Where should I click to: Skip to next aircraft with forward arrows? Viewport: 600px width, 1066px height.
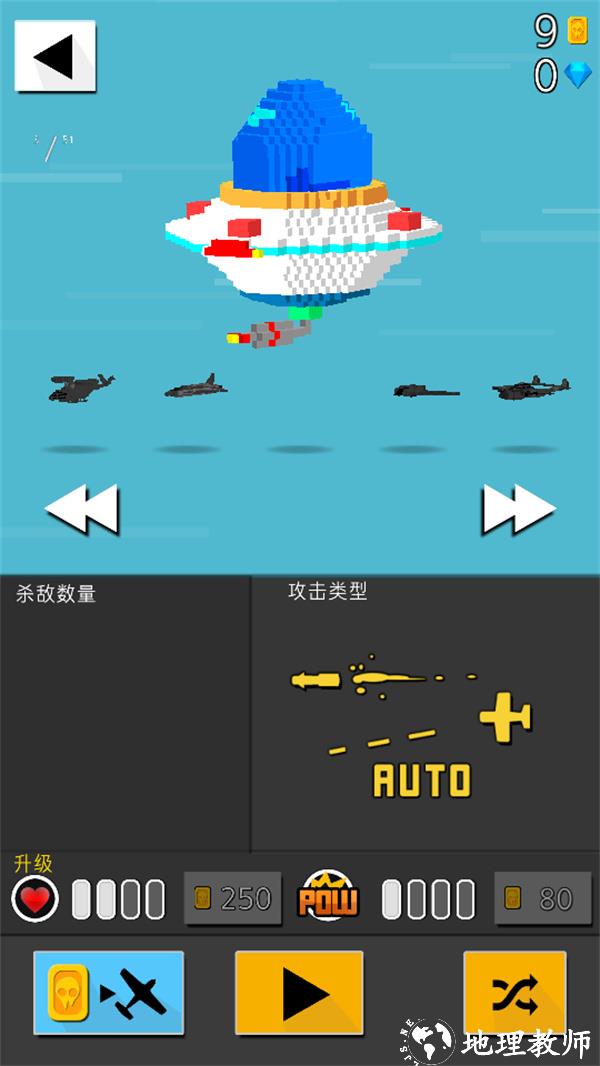click(x=518, y=510)
